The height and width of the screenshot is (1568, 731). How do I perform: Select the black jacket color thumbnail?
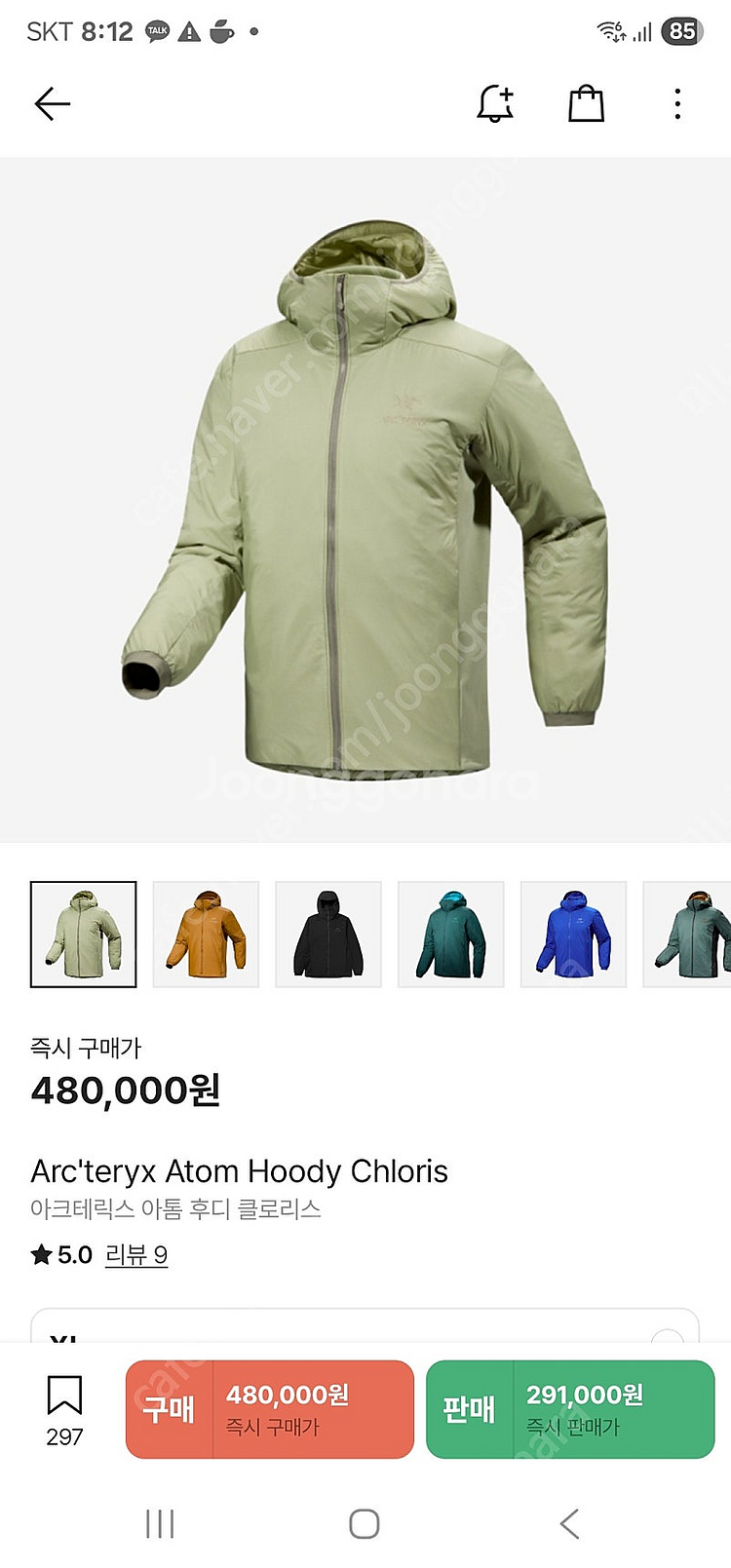coord(328,934)
